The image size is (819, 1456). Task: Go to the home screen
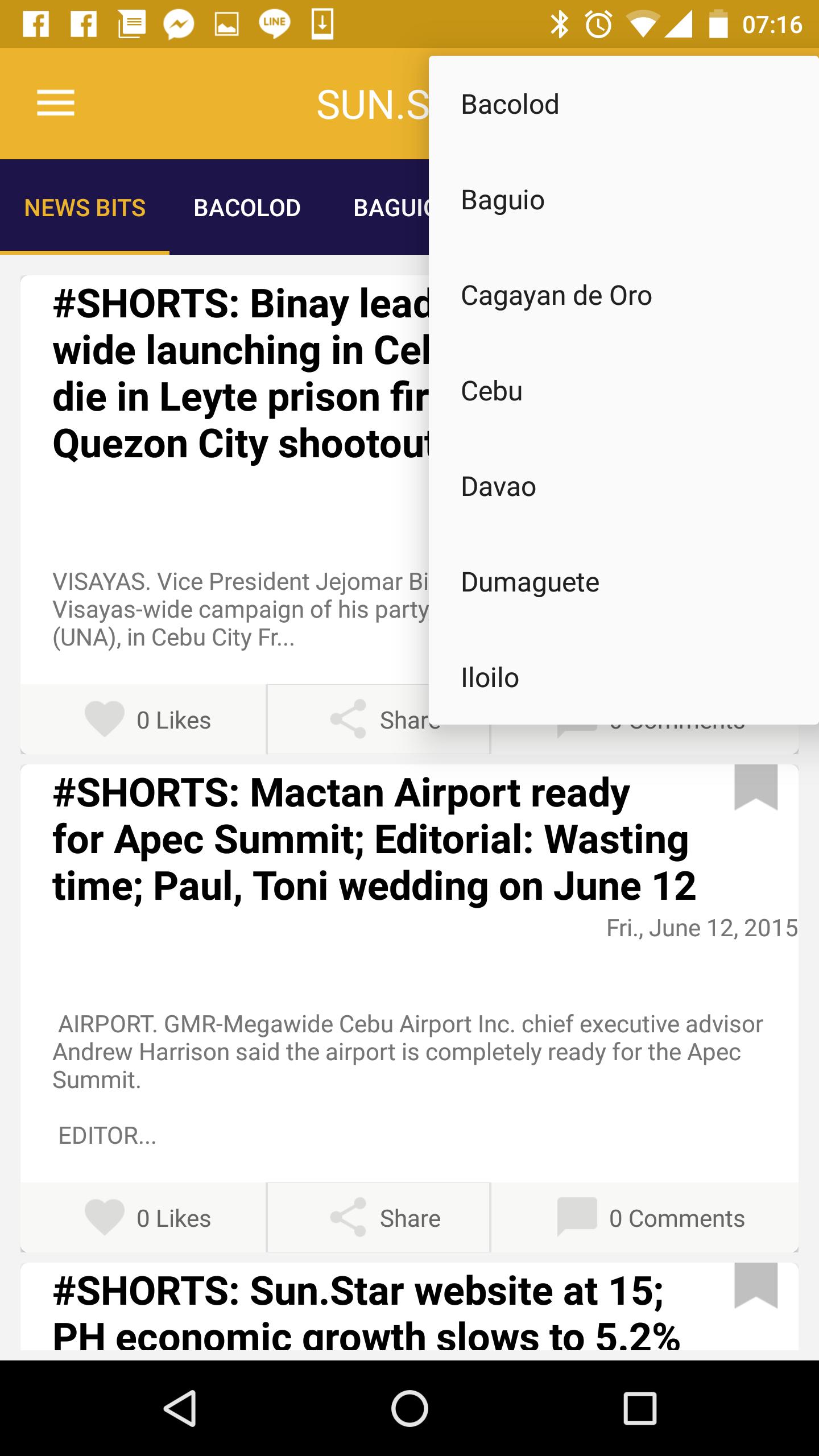(409, 1408)
